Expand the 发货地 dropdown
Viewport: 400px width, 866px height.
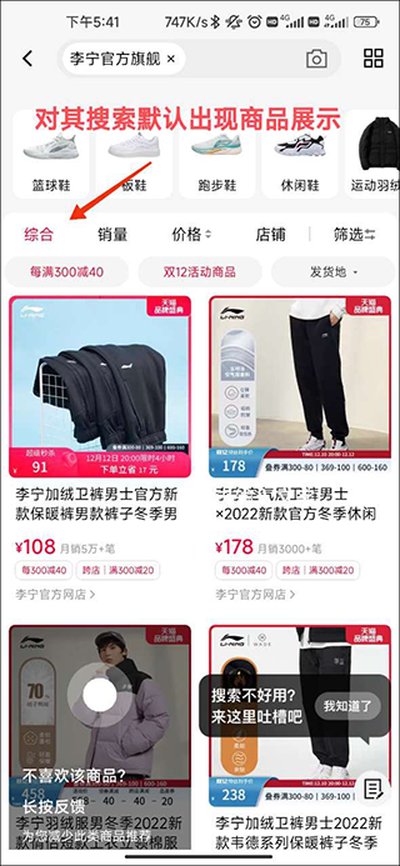333,272
